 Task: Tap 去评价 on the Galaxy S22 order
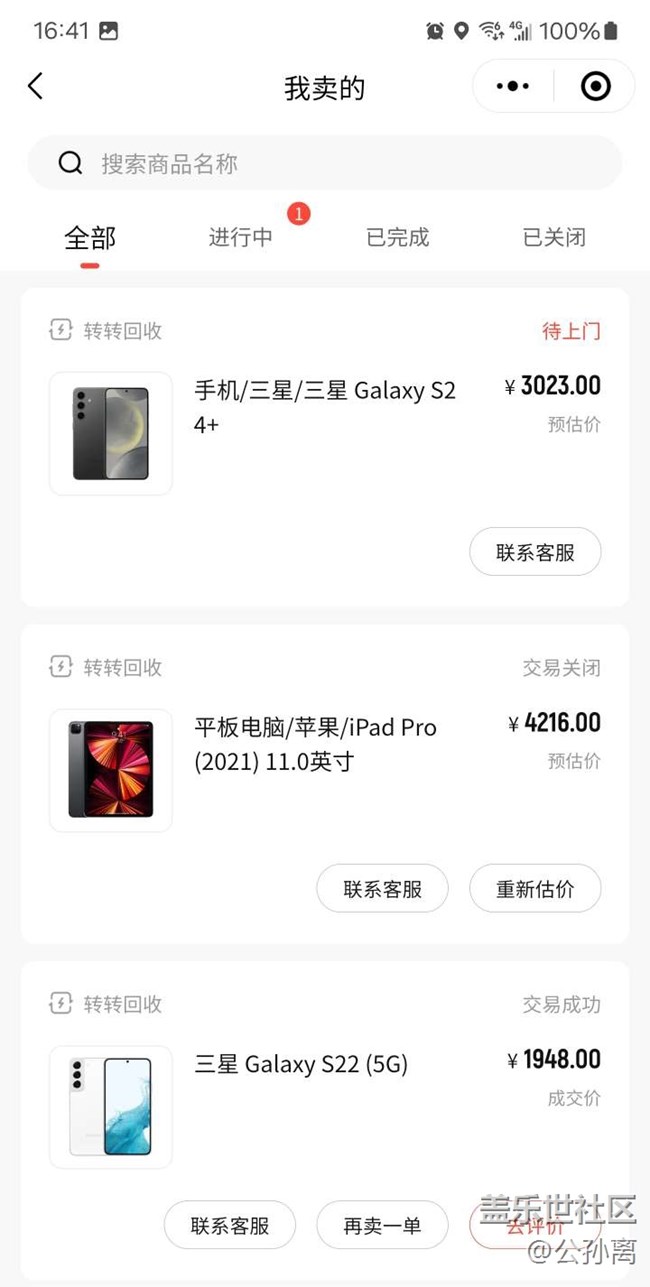[x=530, y=1226]
